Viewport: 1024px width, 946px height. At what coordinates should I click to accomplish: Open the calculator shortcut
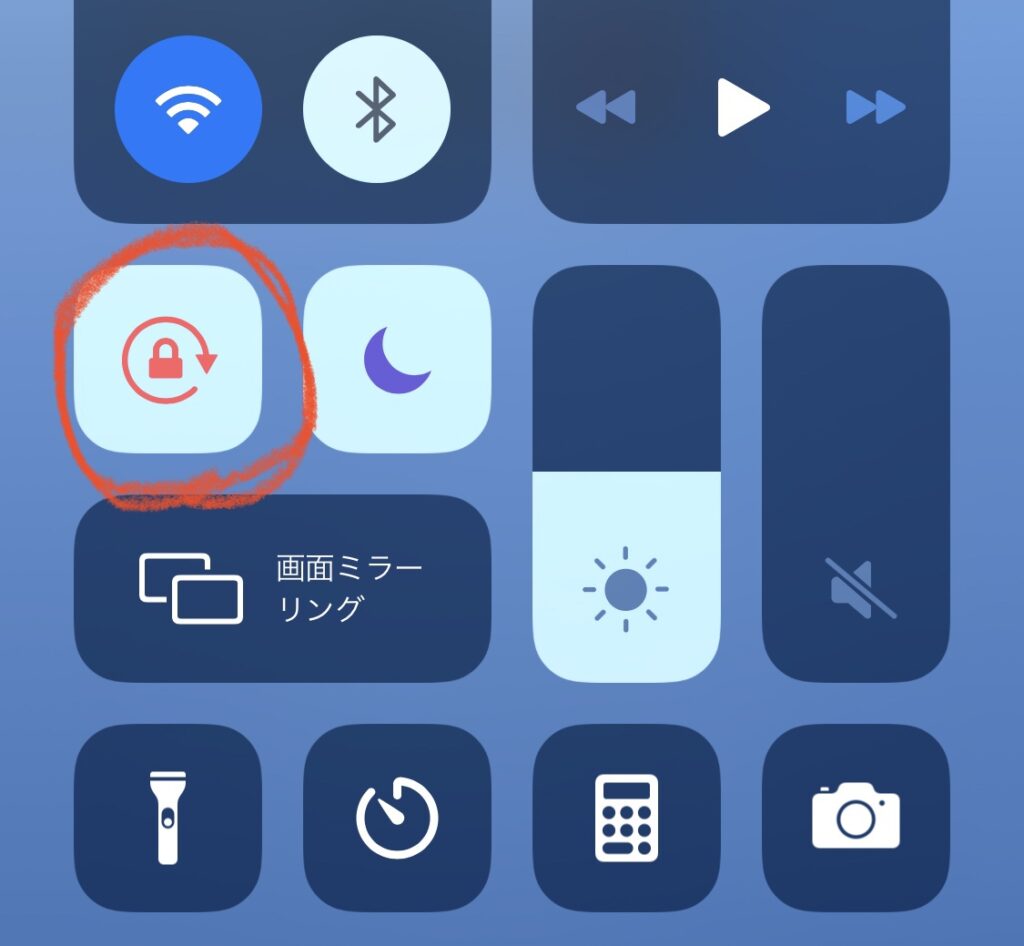coord(626,818)
